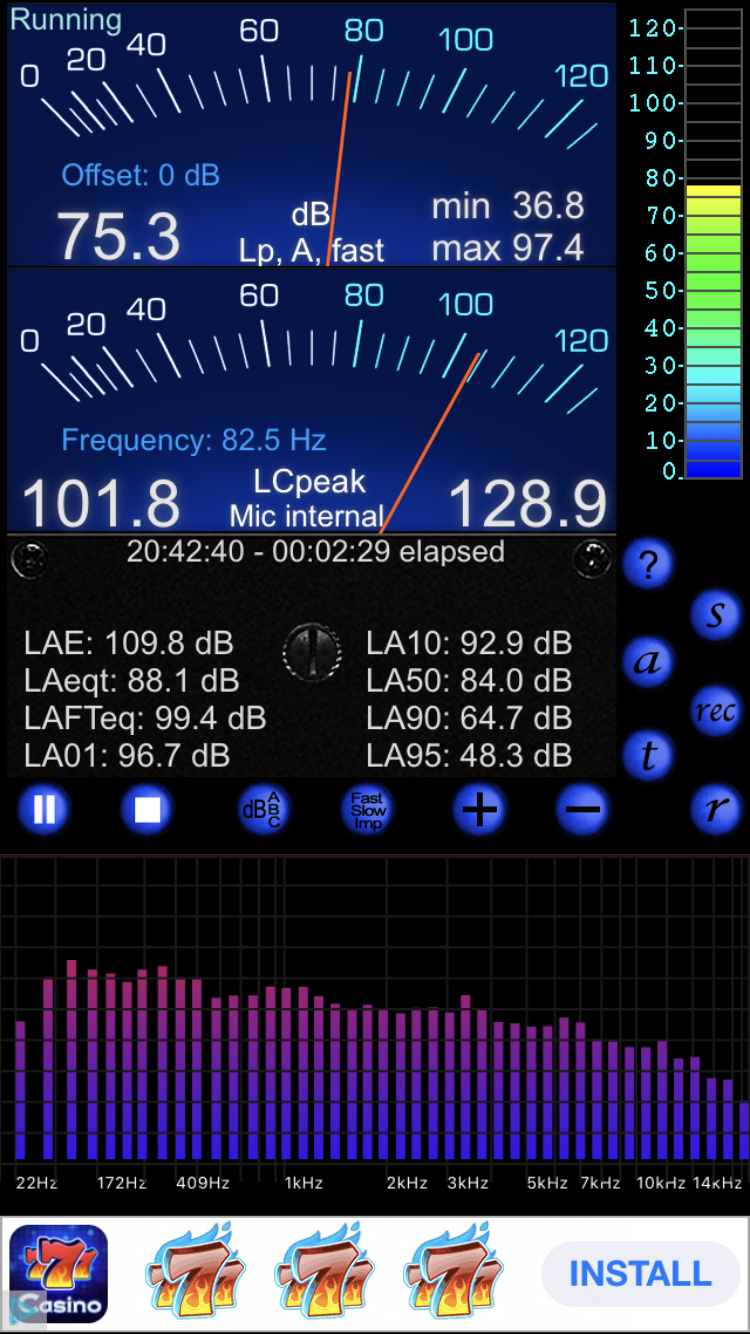
Task: Open help via the question mark
Action: [648, 566]
